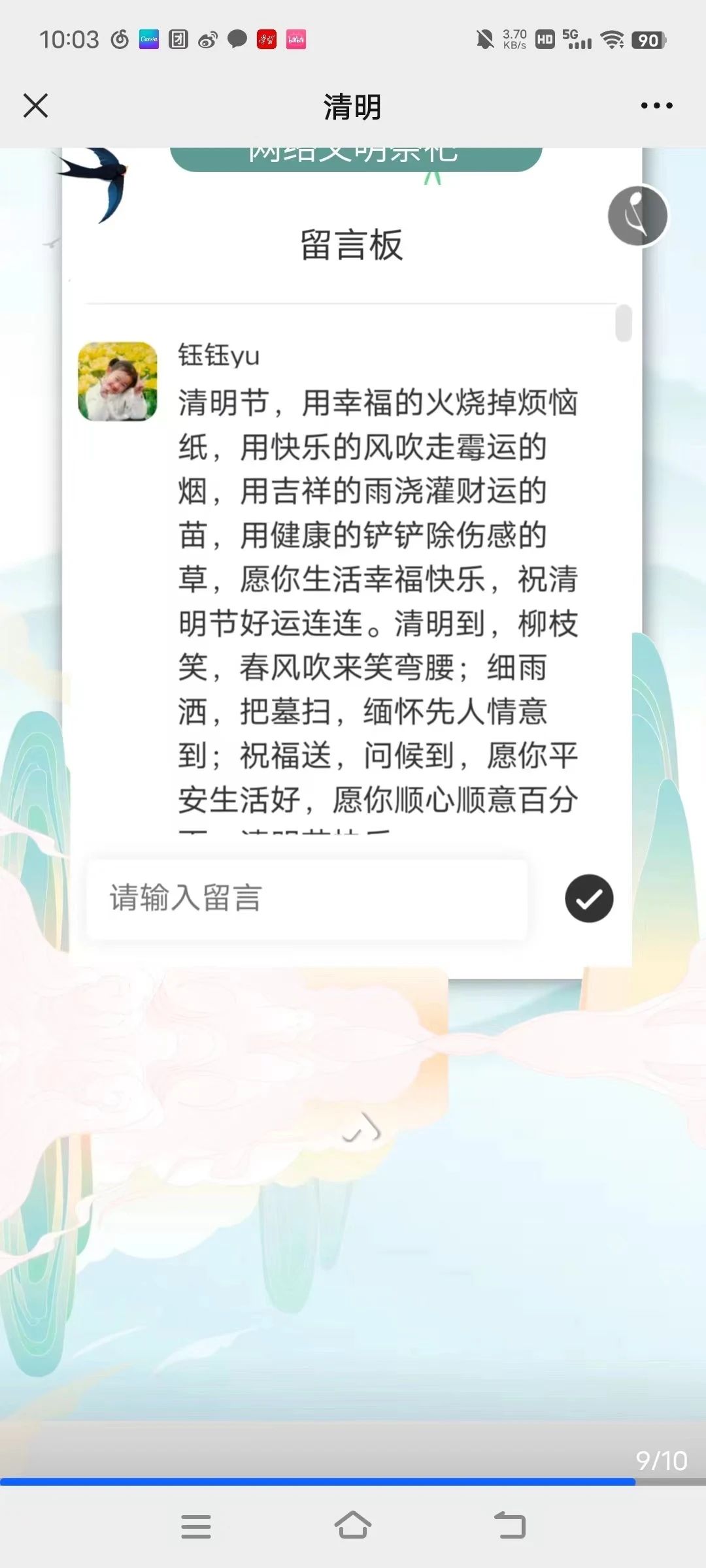Open the three-dot overflow menu
Viewport: 706px width, 1568px height.
(656, 105)
